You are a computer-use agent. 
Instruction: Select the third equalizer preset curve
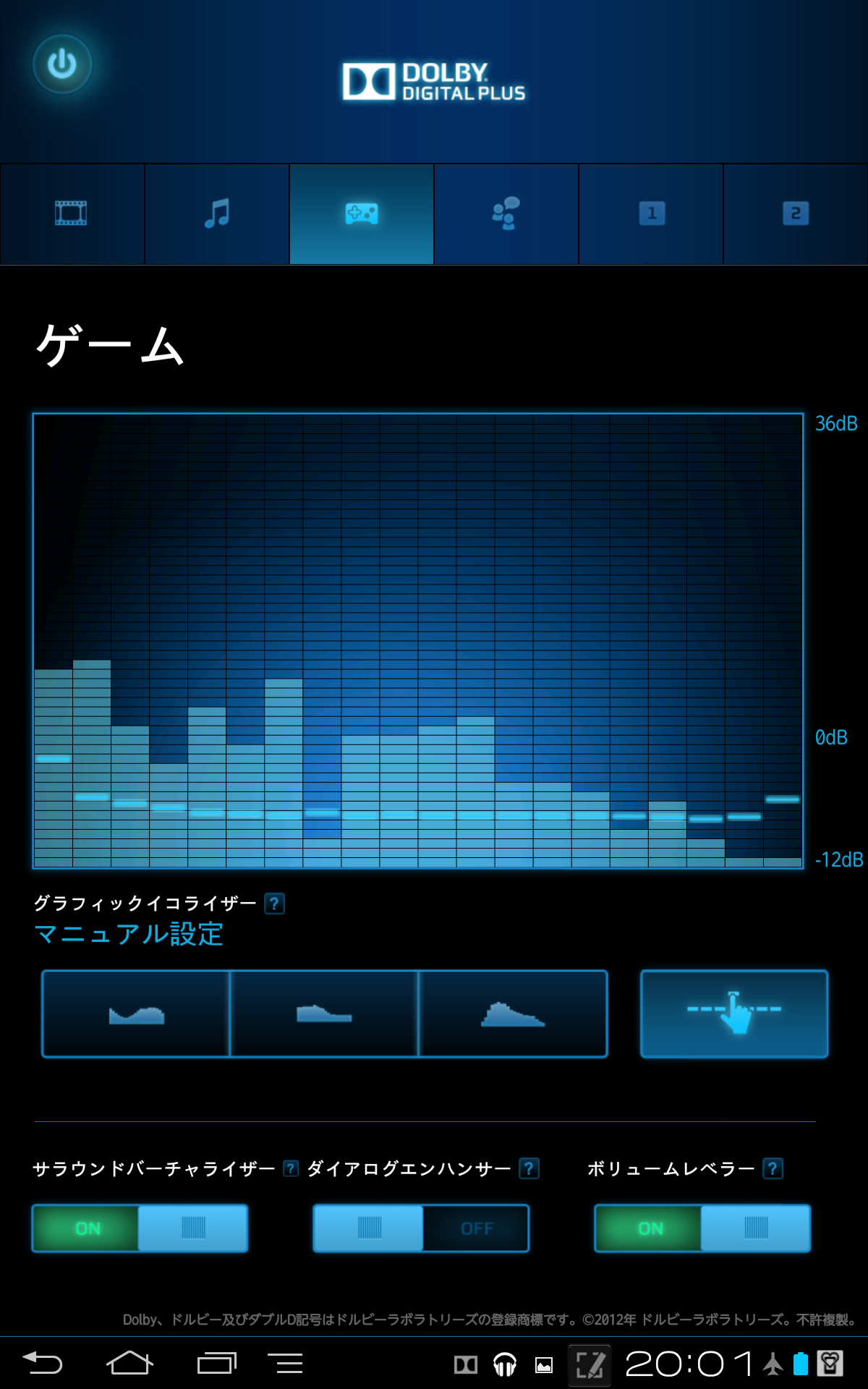(x=513, y=1014)
